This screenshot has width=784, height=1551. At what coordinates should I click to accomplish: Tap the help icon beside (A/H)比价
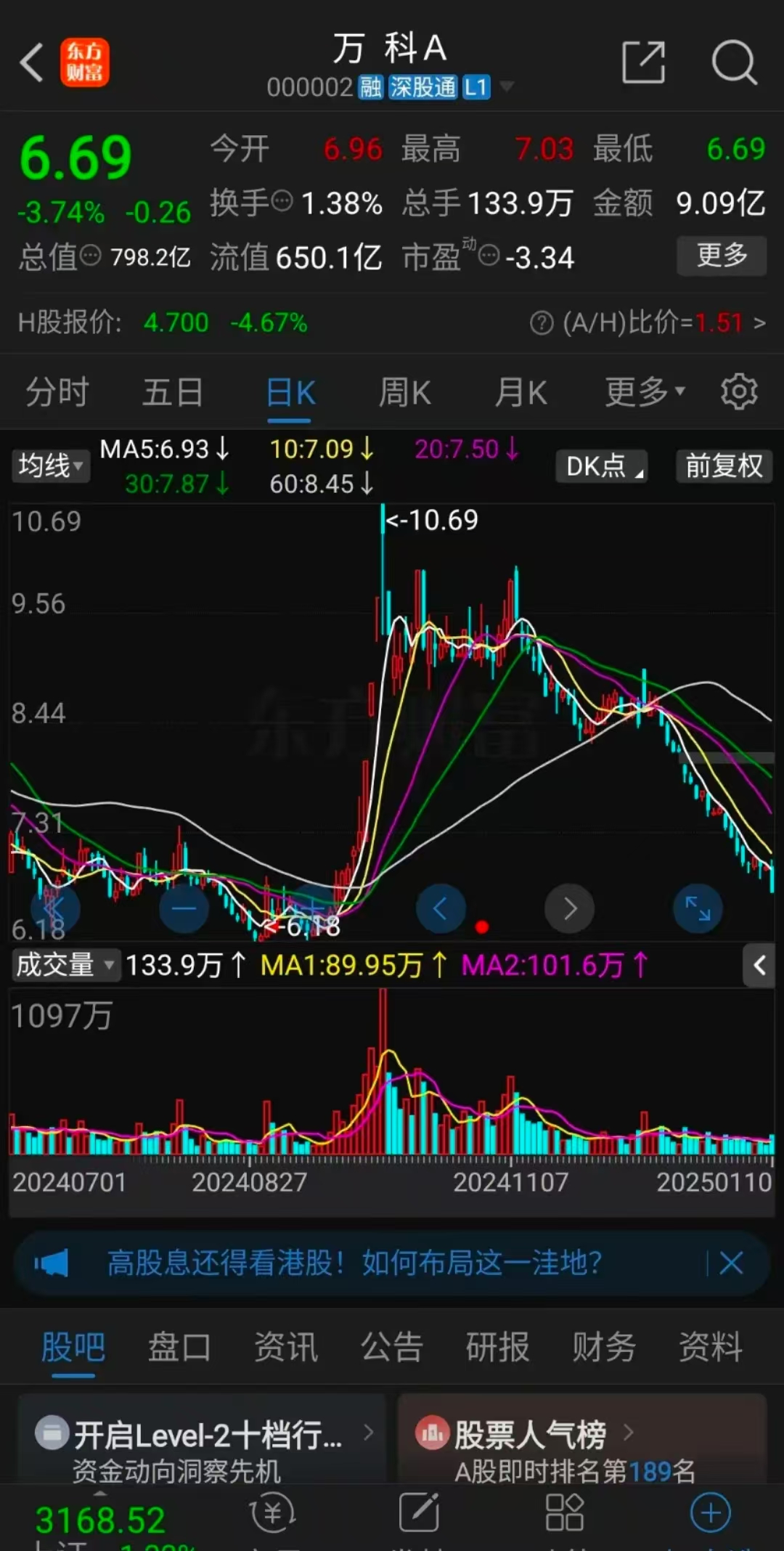coord(542,322)
